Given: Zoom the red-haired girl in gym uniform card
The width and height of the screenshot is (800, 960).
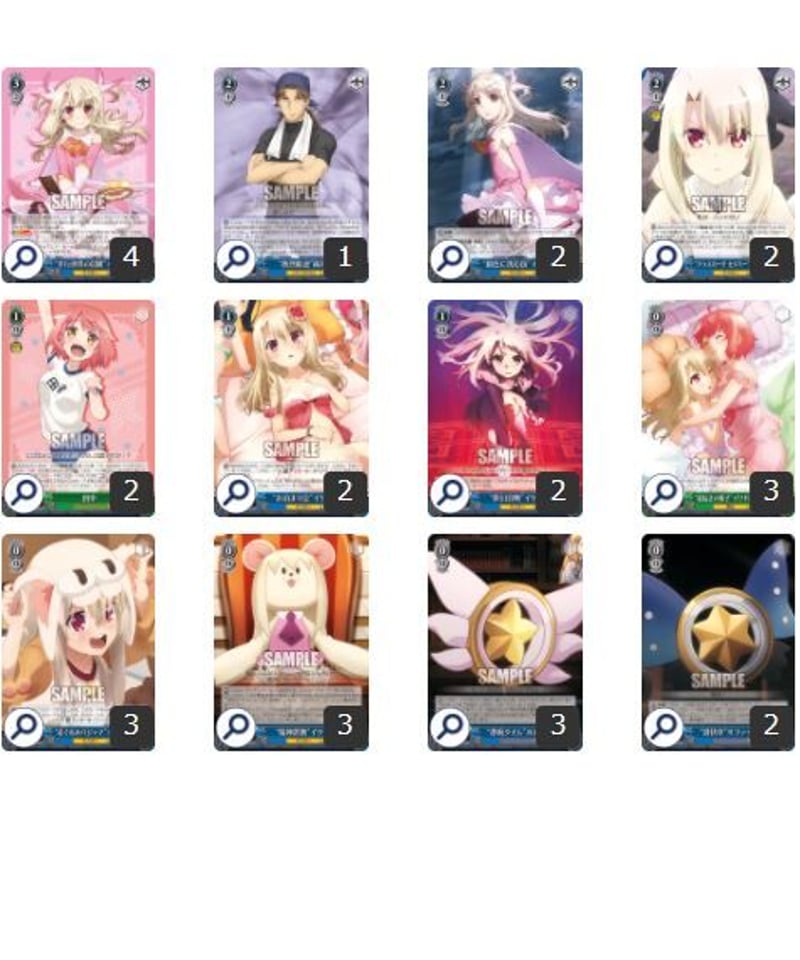Looking at the screenshot, I should [23, 494].
